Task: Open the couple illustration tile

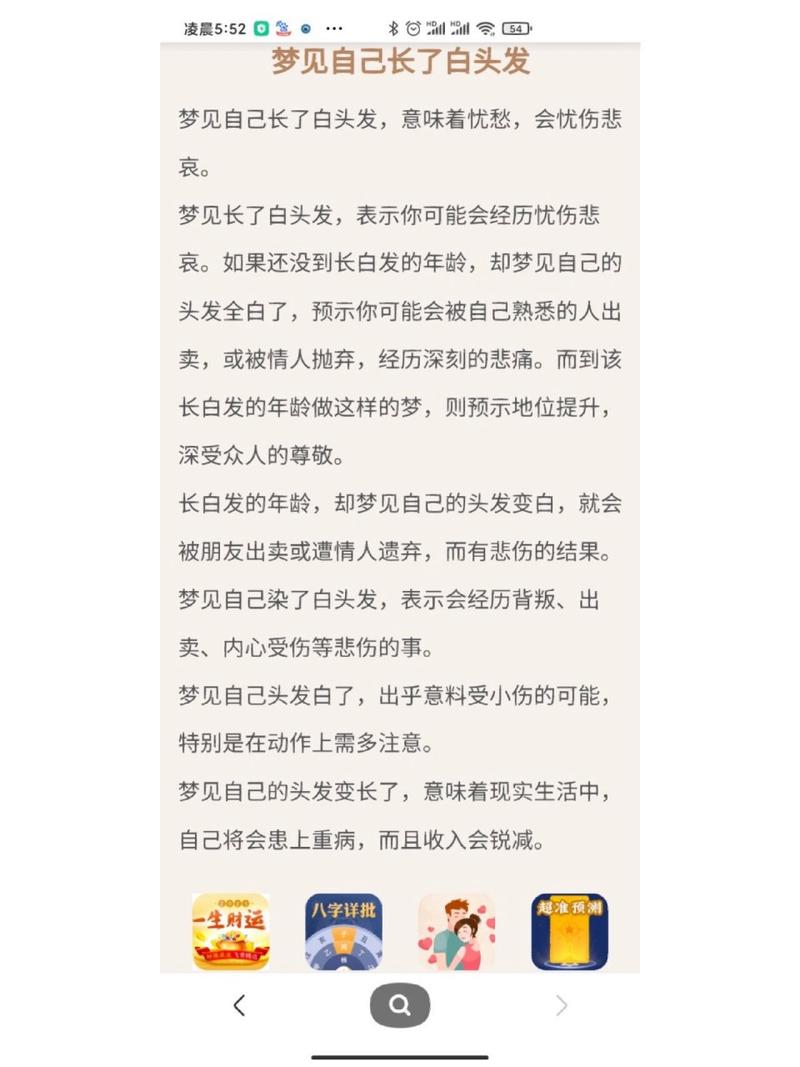Action: 456,931
